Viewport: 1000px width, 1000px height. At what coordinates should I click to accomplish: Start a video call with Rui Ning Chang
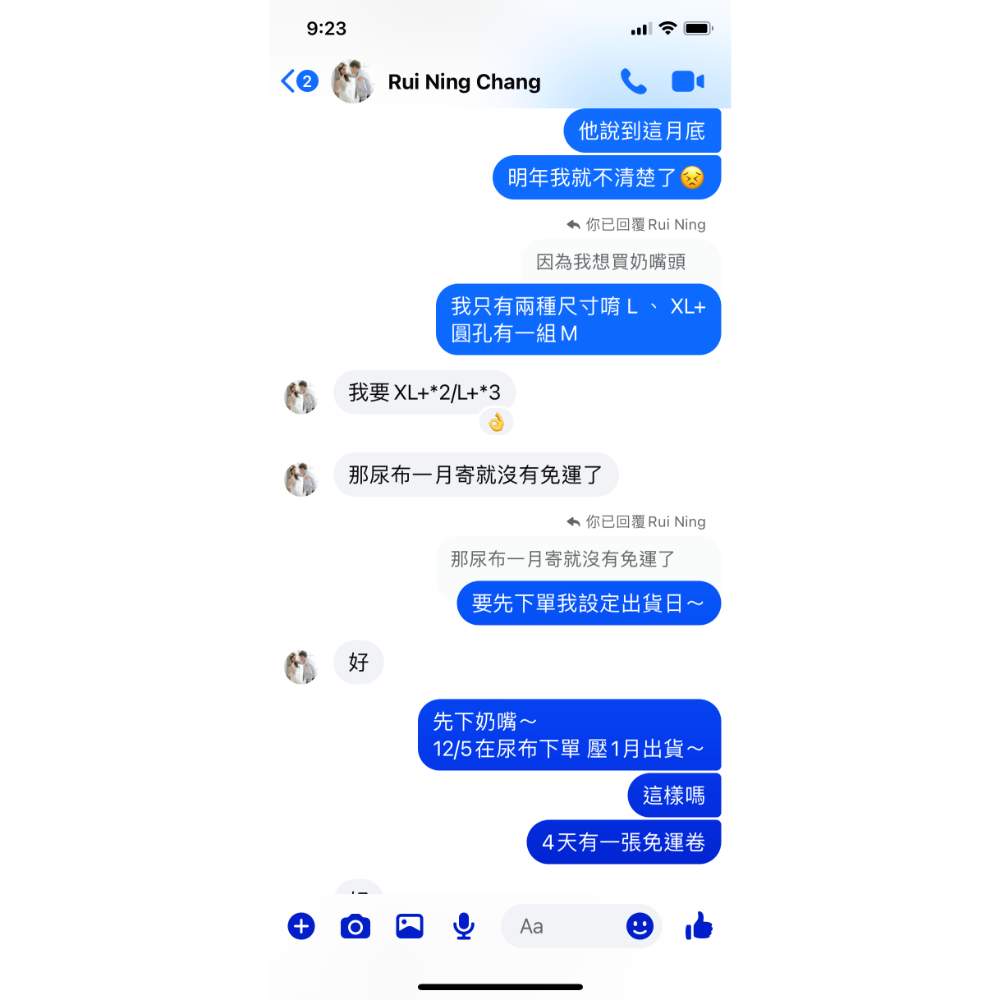pos(688,82)
